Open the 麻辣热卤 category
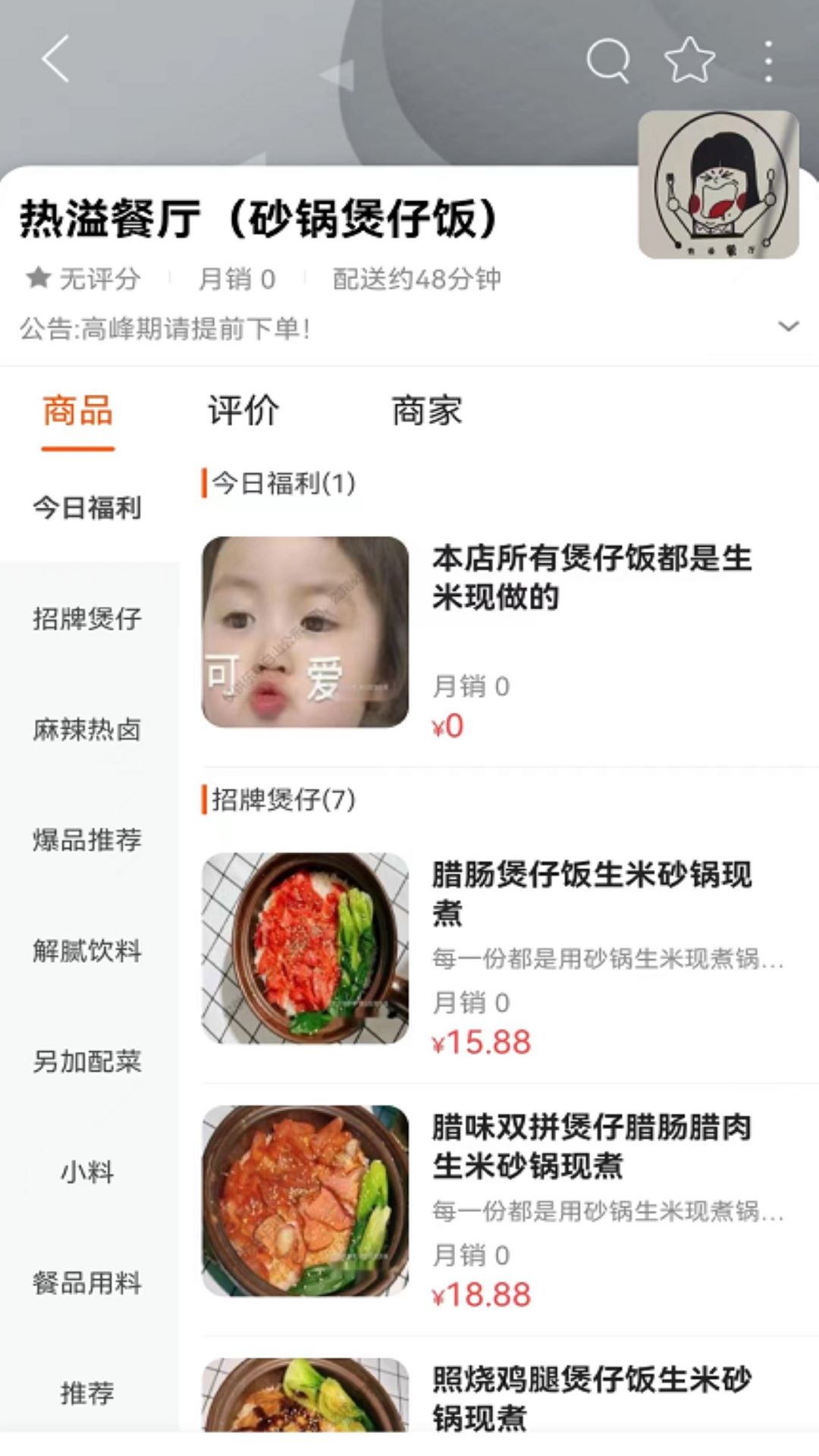Viewport: 819px width, 1456px height. click(x=87, y=730)
